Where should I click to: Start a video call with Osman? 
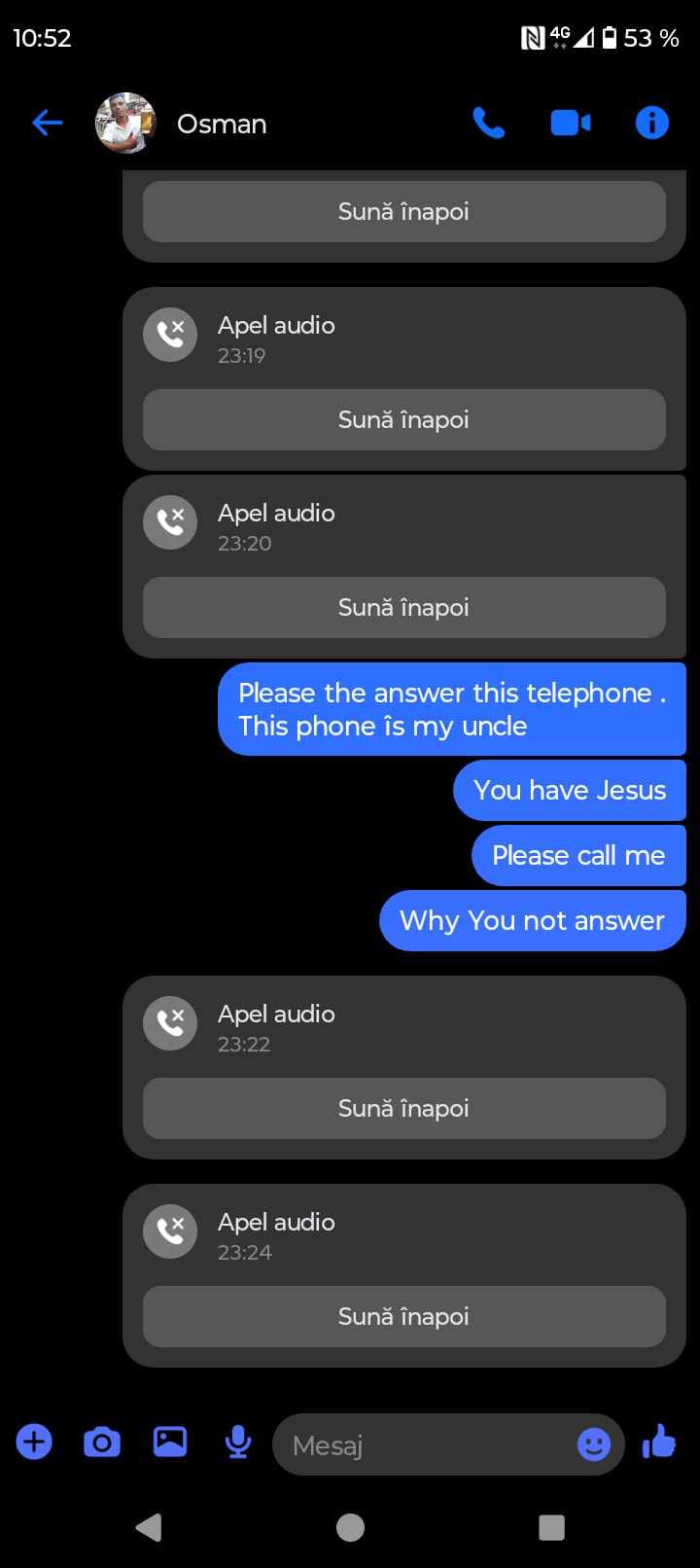click(570, 124)
